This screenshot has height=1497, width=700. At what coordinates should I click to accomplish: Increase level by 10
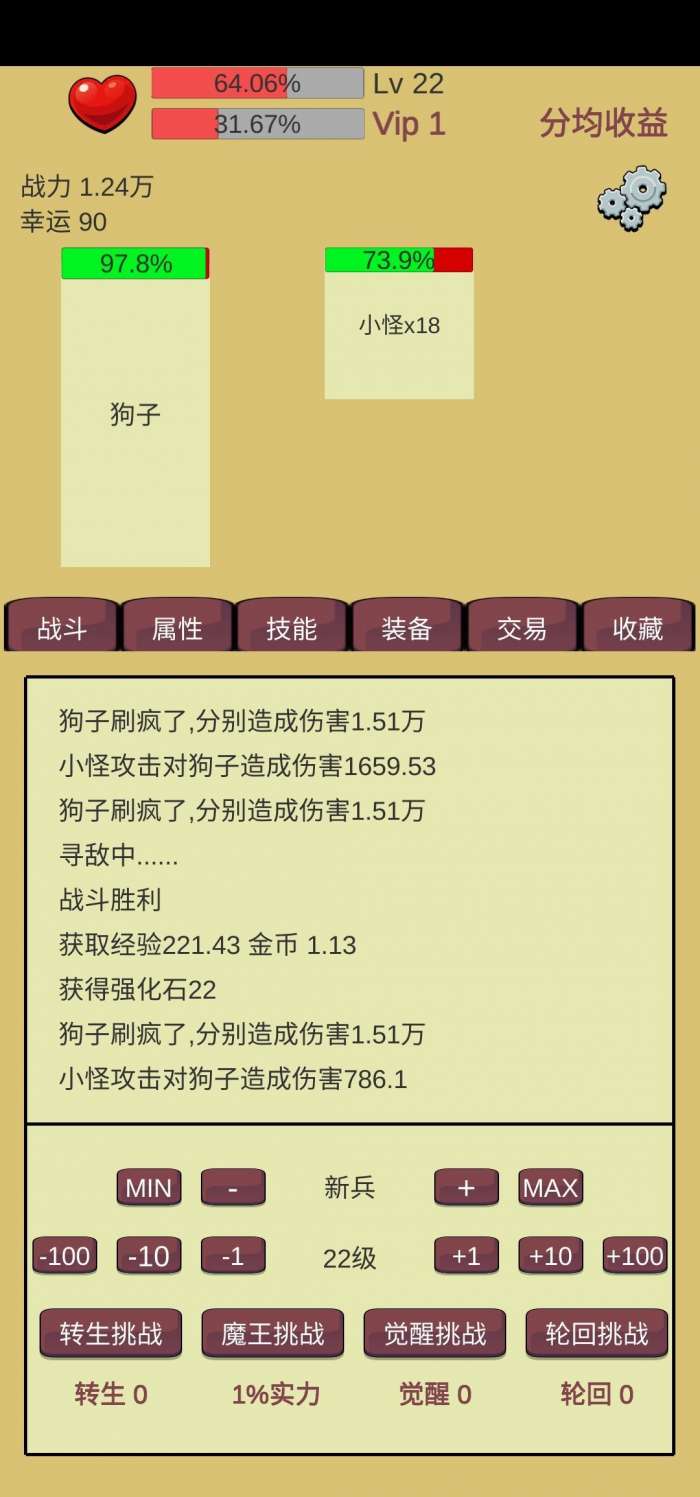550,1255
